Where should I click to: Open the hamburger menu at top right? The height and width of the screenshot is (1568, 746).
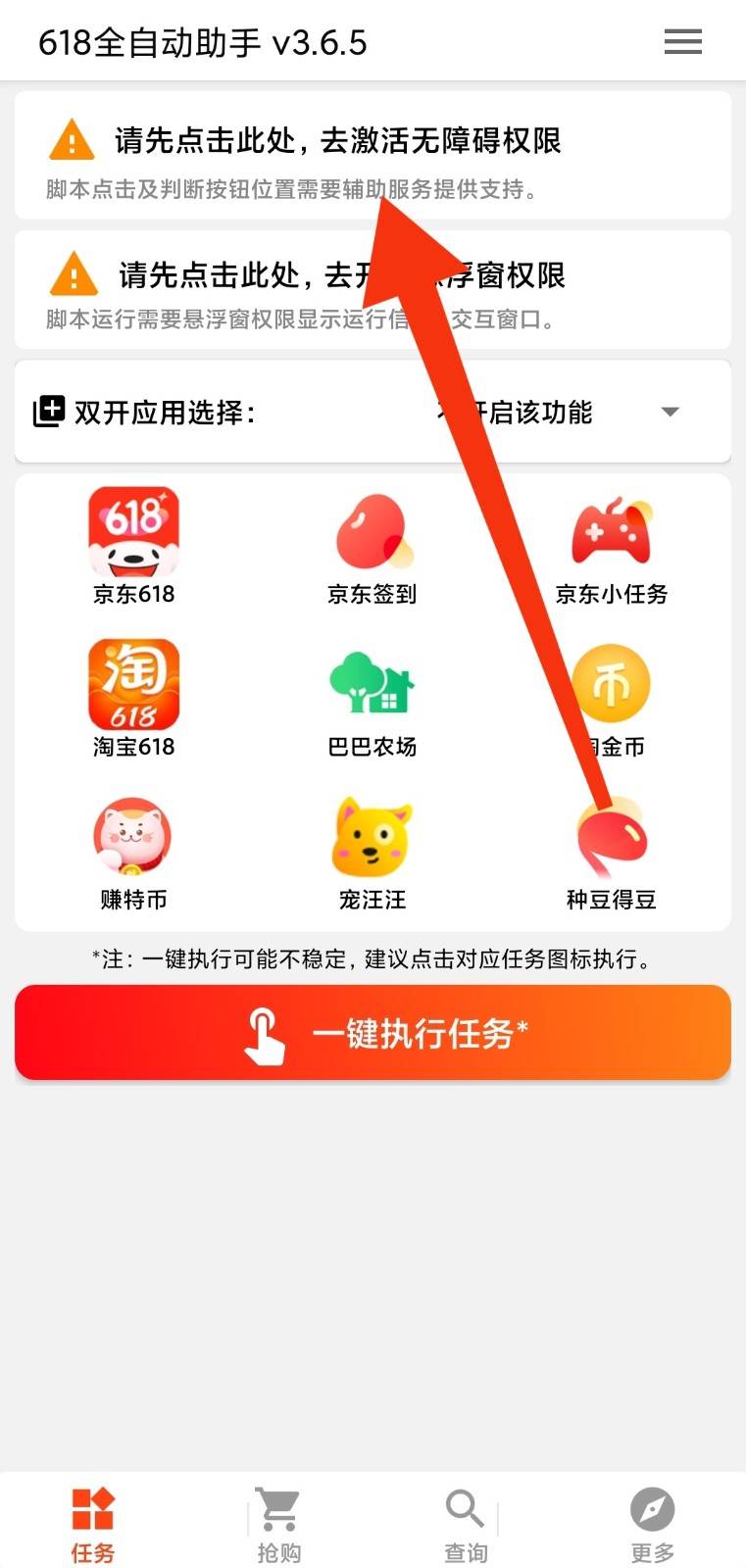682,41
